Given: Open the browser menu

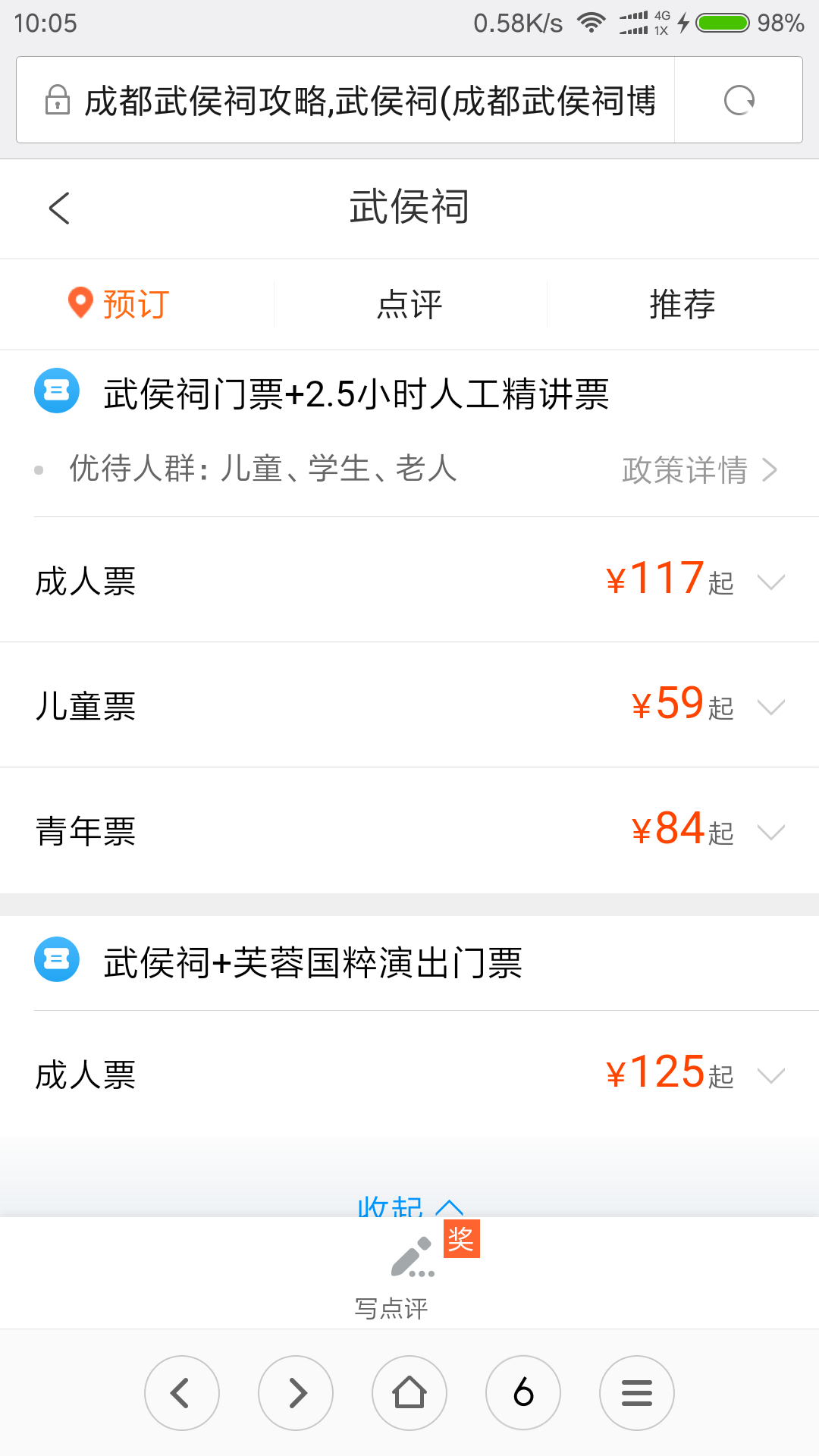Looking at the screenshot, I should (637, 1393).
